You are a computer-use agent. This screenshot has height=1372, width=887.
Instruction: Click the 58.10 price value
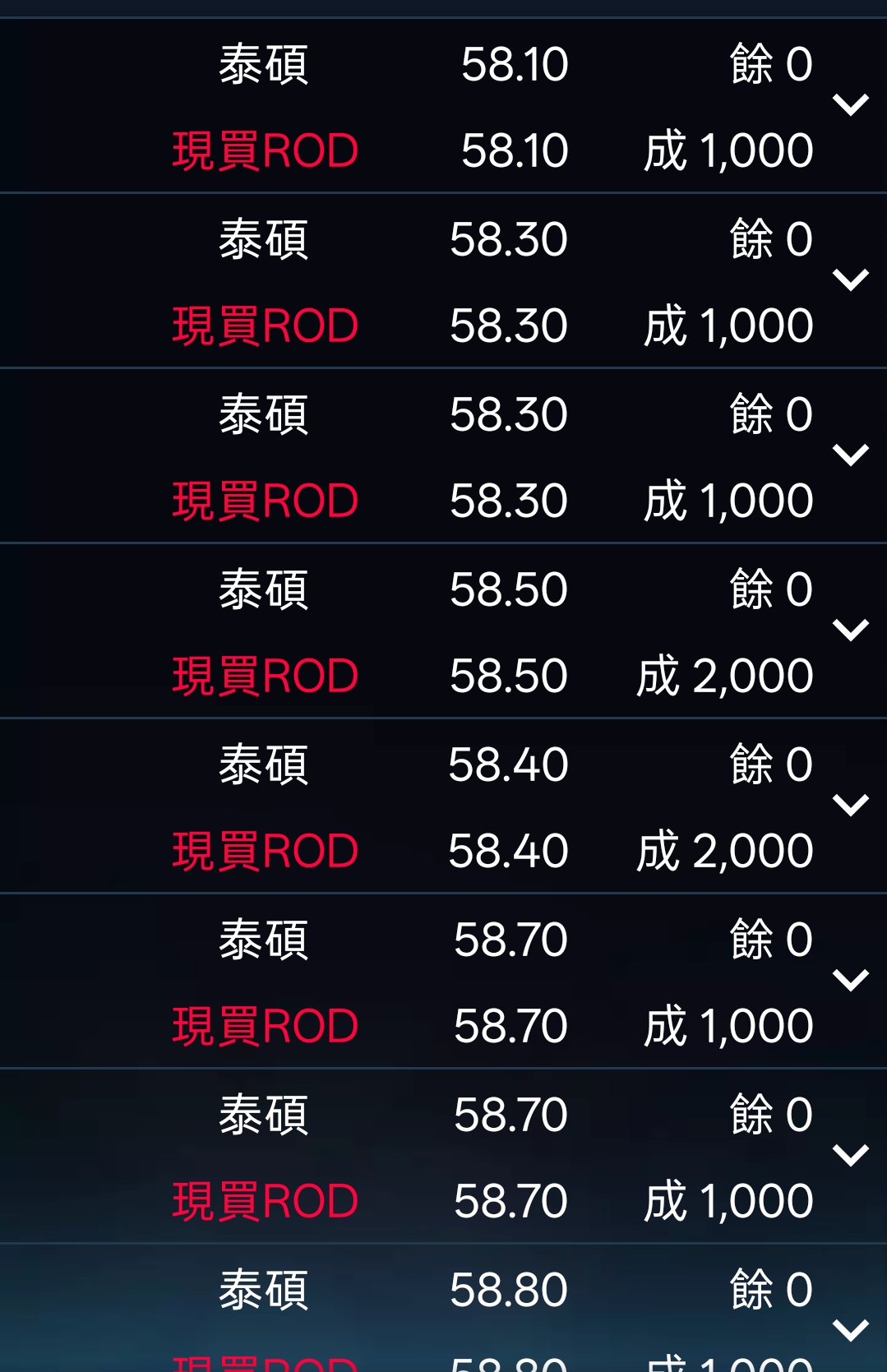point(514,66)
